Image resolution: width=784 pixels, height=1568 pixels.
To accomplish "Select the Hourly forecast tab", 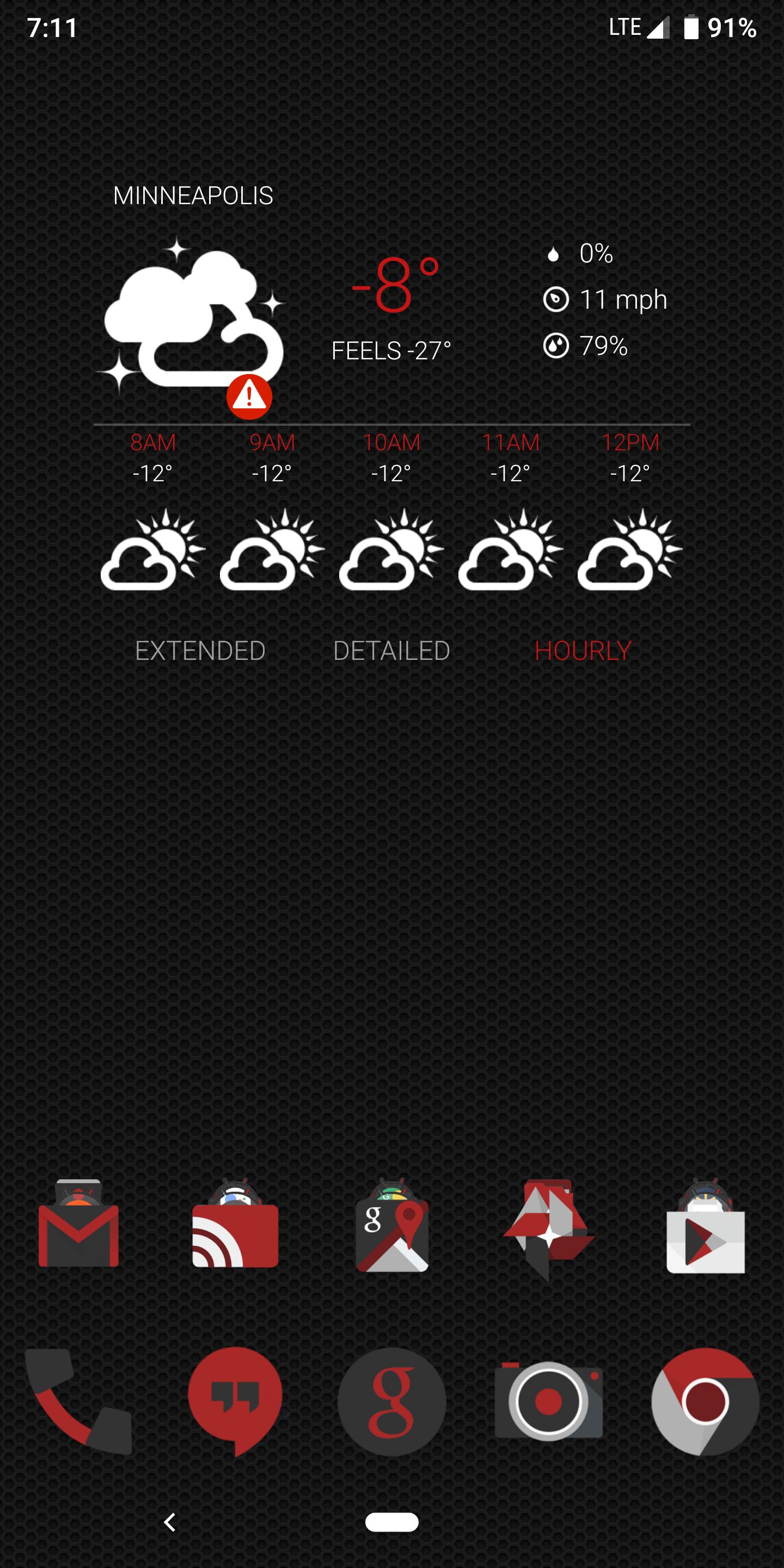I will [583, 651].
